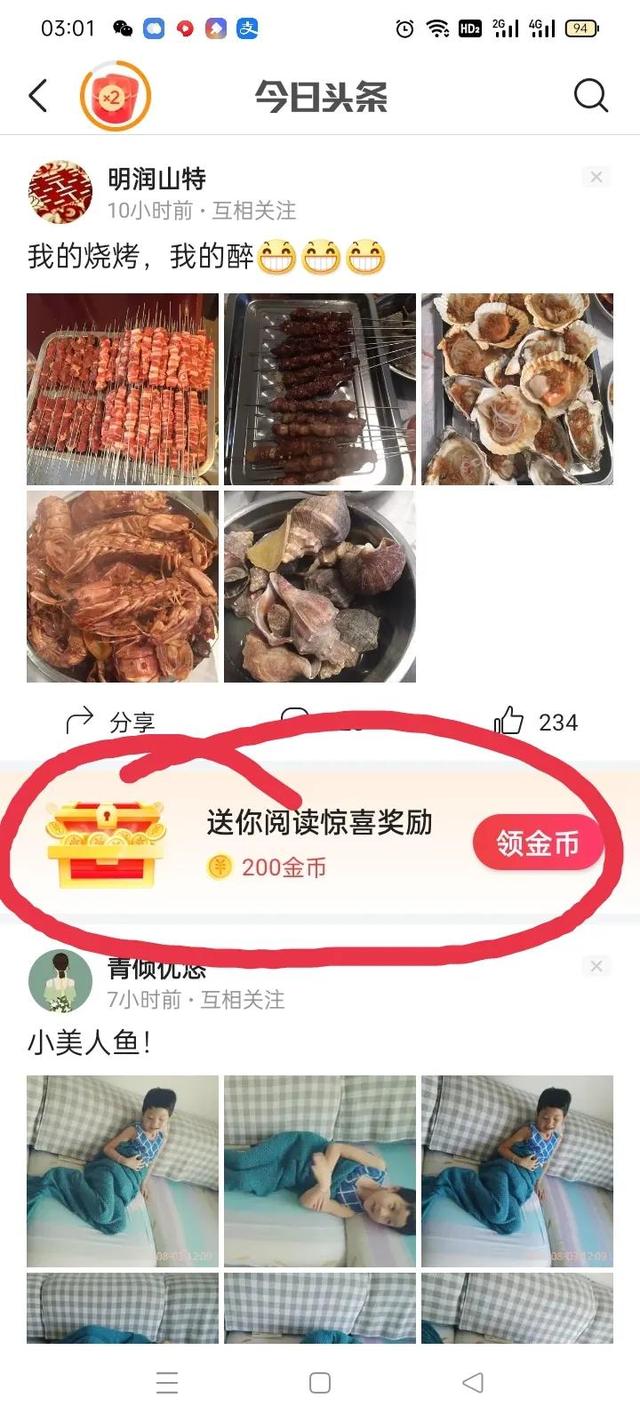Viewport: 640px width, 1422px height.
Task: Like the barbecue post with 234 likes
Action: point(509,721)
